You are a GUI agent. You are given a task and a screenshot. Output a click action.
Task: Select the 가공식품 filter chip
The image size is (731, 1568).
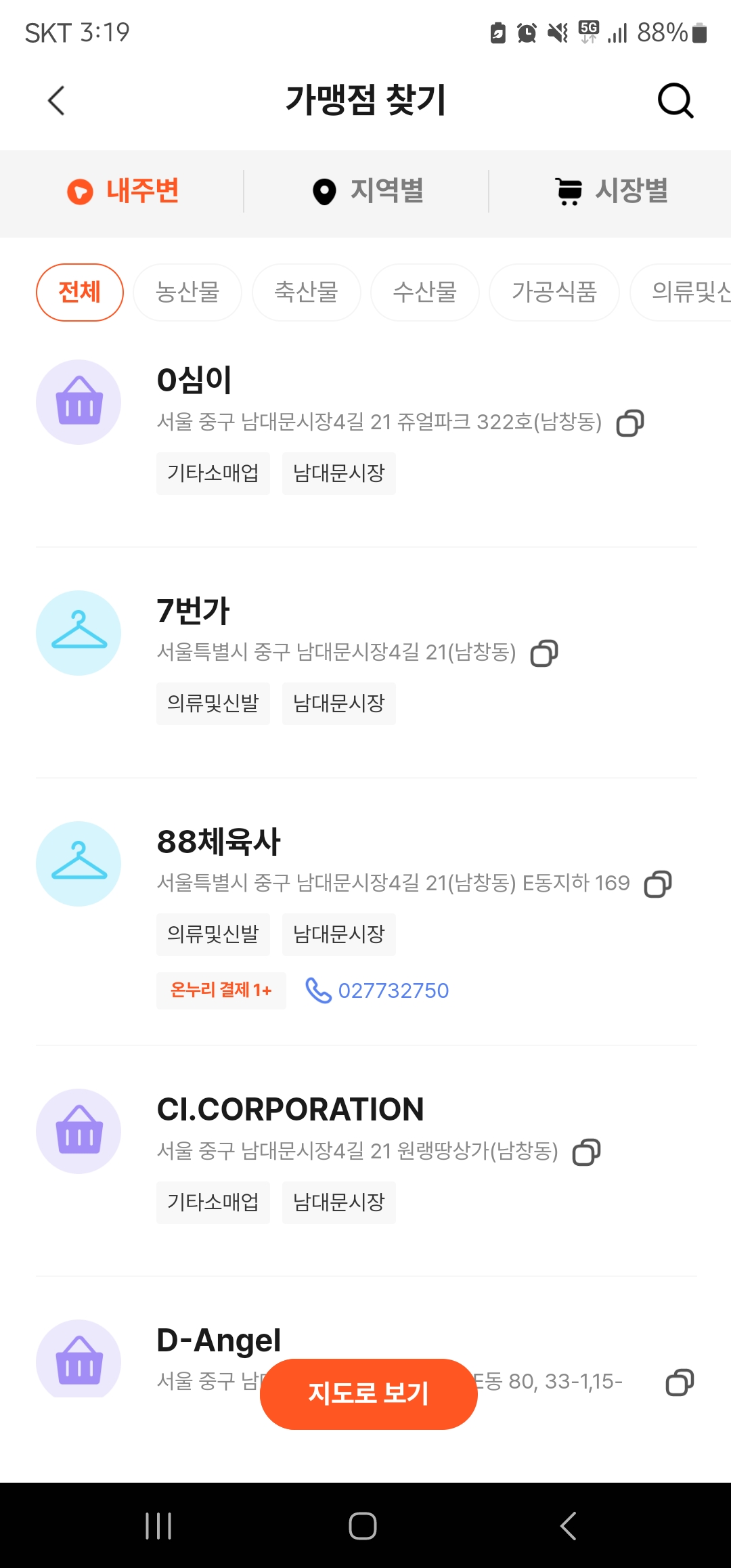pos(554,292)
